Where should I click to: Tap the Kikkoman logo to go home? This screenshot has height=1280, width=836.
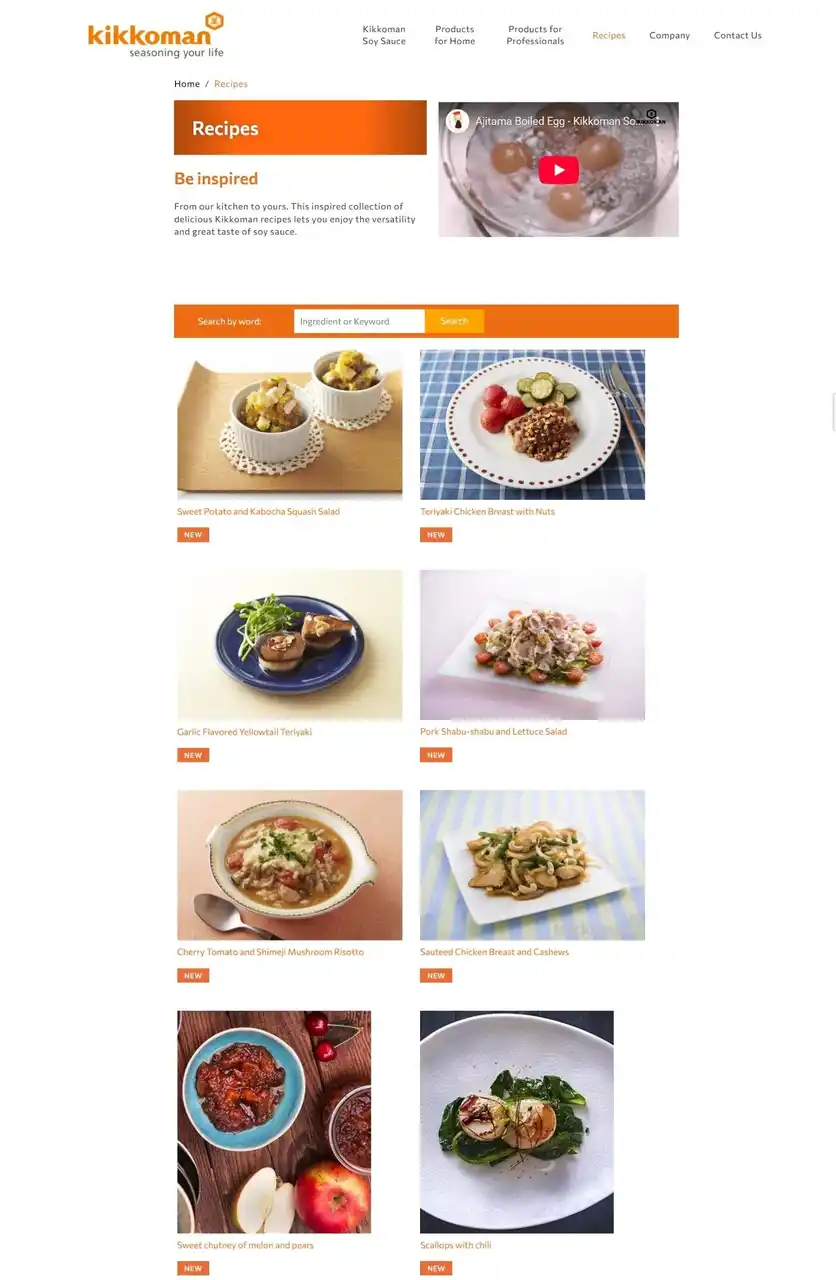tap(156, 35)
